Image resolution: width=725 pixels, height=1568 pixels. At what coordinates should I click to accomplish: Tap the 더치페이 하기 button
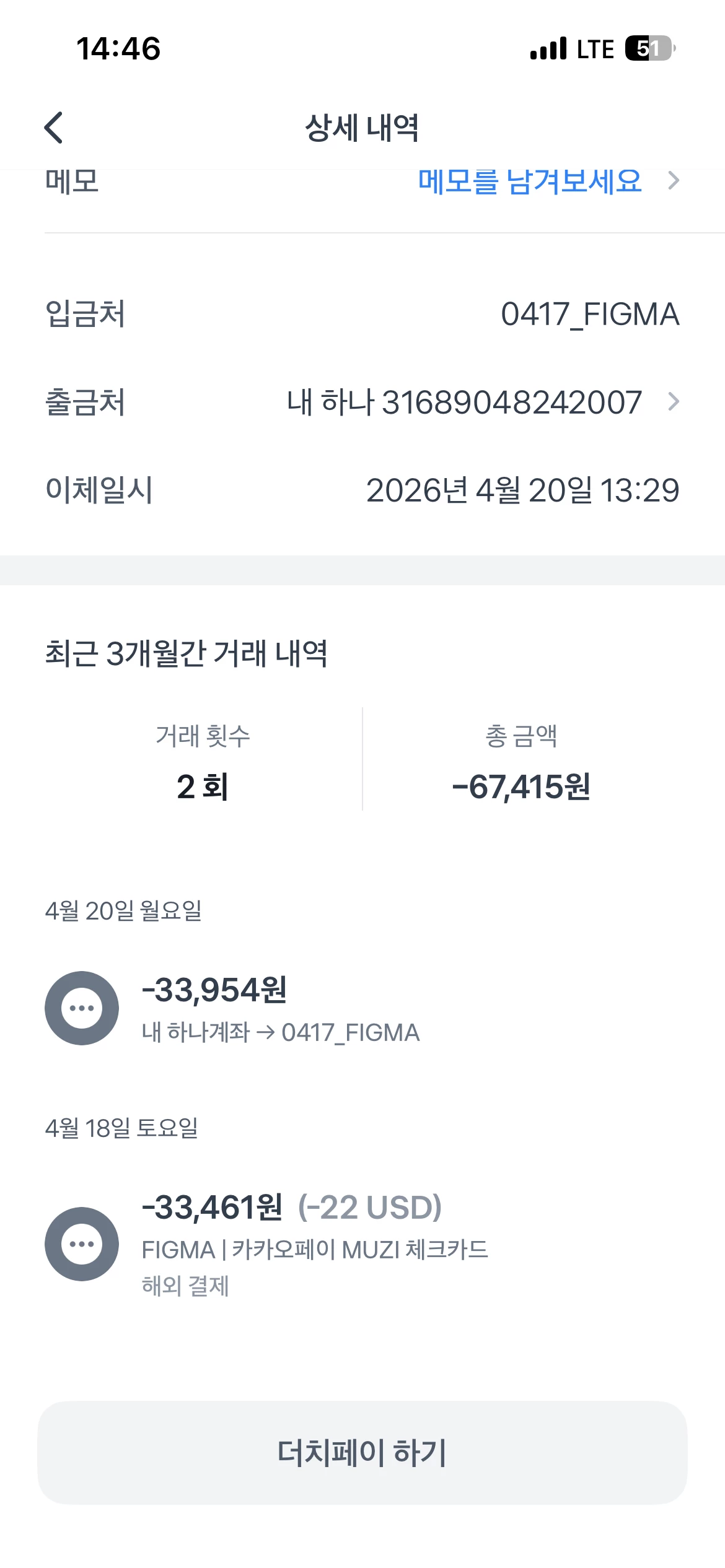(x=362, y=1453)
